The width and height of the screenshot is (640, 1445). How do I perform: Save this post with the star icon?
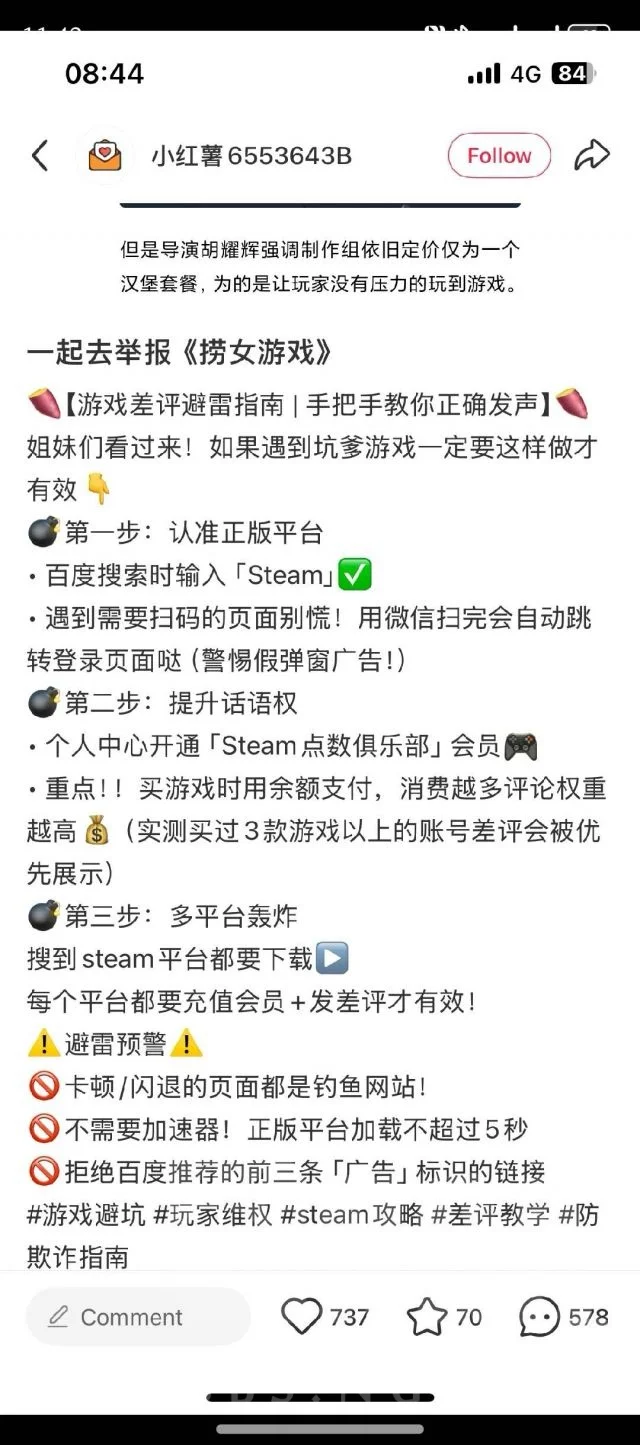pos(427,1317)
